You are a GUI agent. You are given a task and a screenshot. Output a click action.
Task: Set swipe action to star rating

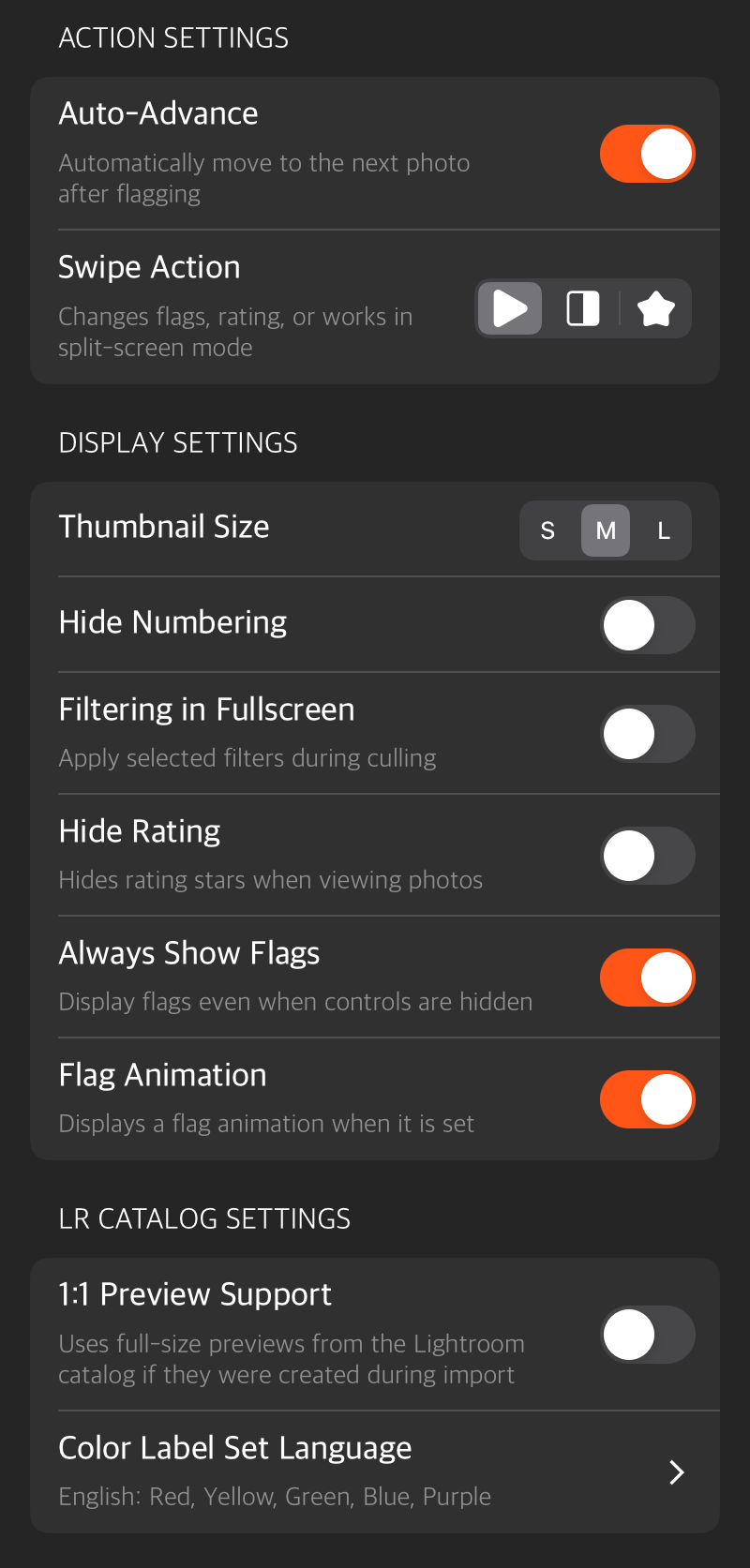pyautogui.click(x=655, y=308)
